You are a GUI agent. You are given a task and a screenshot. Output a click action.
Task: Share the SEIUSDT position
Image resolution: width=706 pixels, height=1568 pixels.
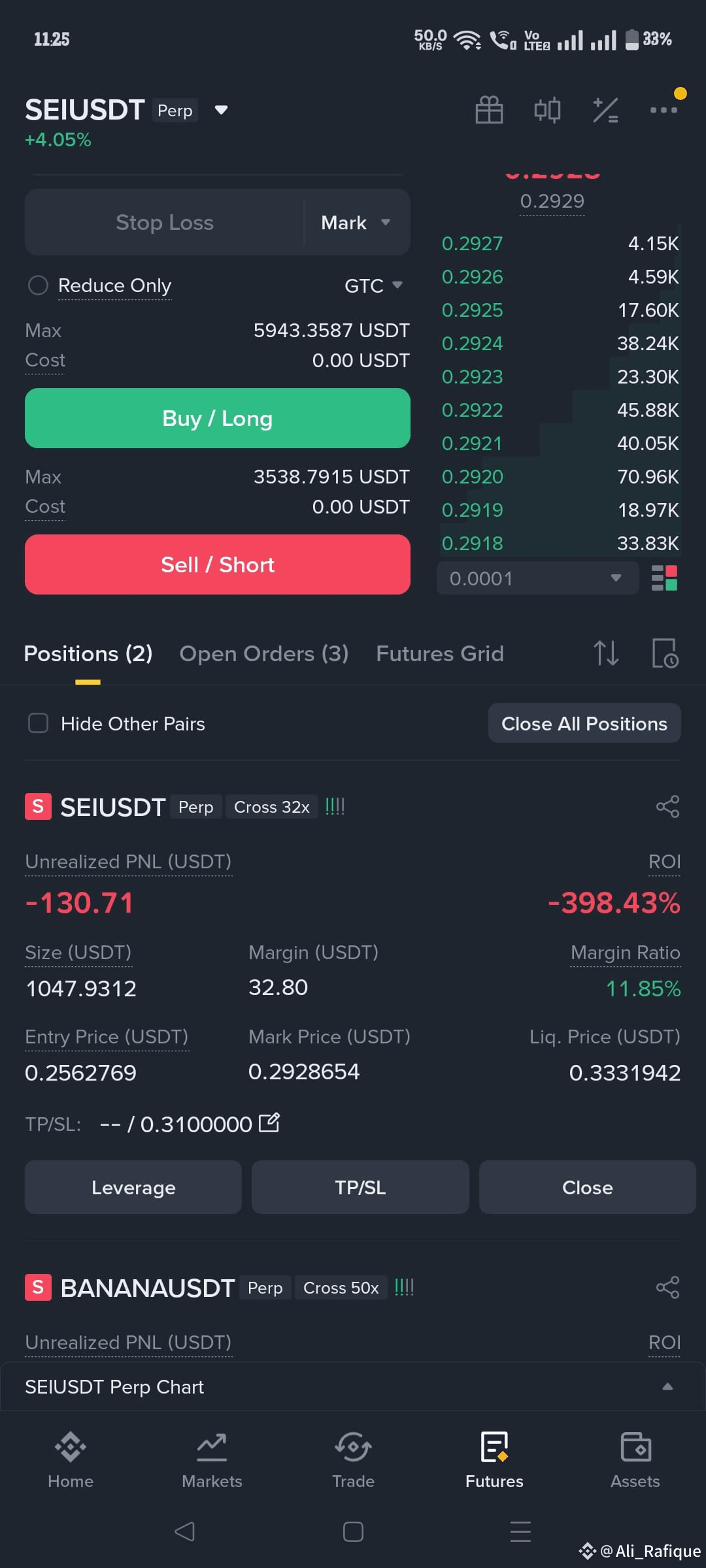pyautogui.click(x=667, y=806)
